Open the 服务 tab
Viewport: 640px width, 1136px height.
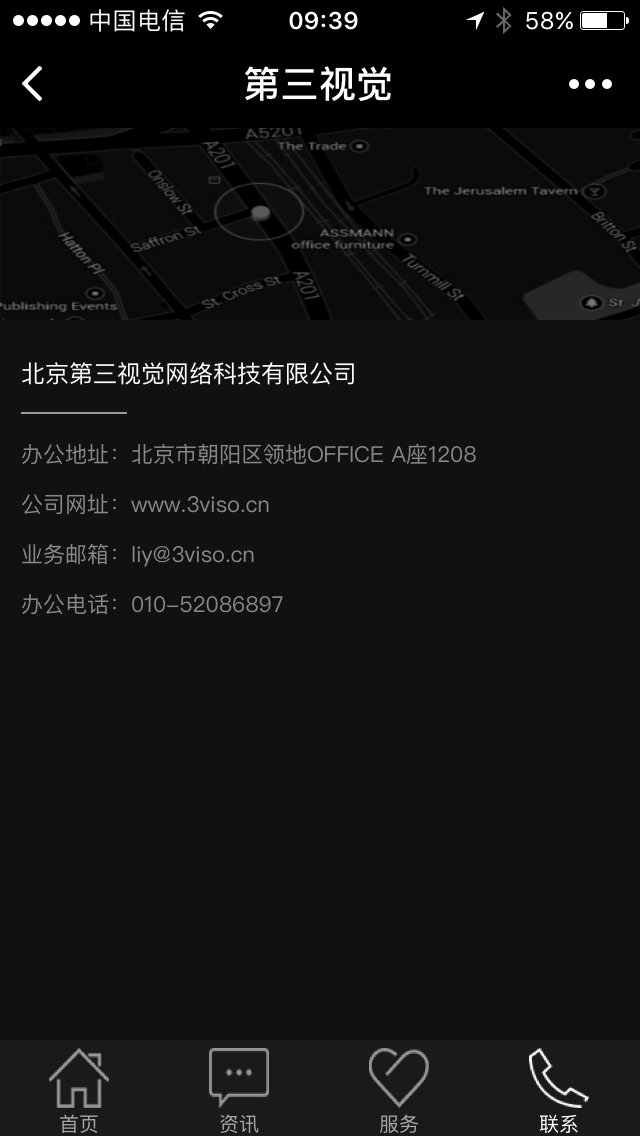[x=399, y=1090]
